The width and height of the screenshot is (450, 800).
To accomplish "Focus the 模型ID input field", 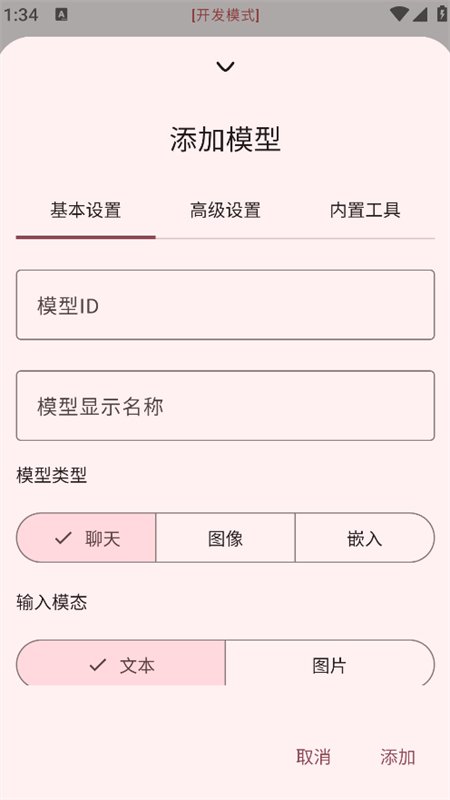I will pyautogui.click(x=225, y=305).
